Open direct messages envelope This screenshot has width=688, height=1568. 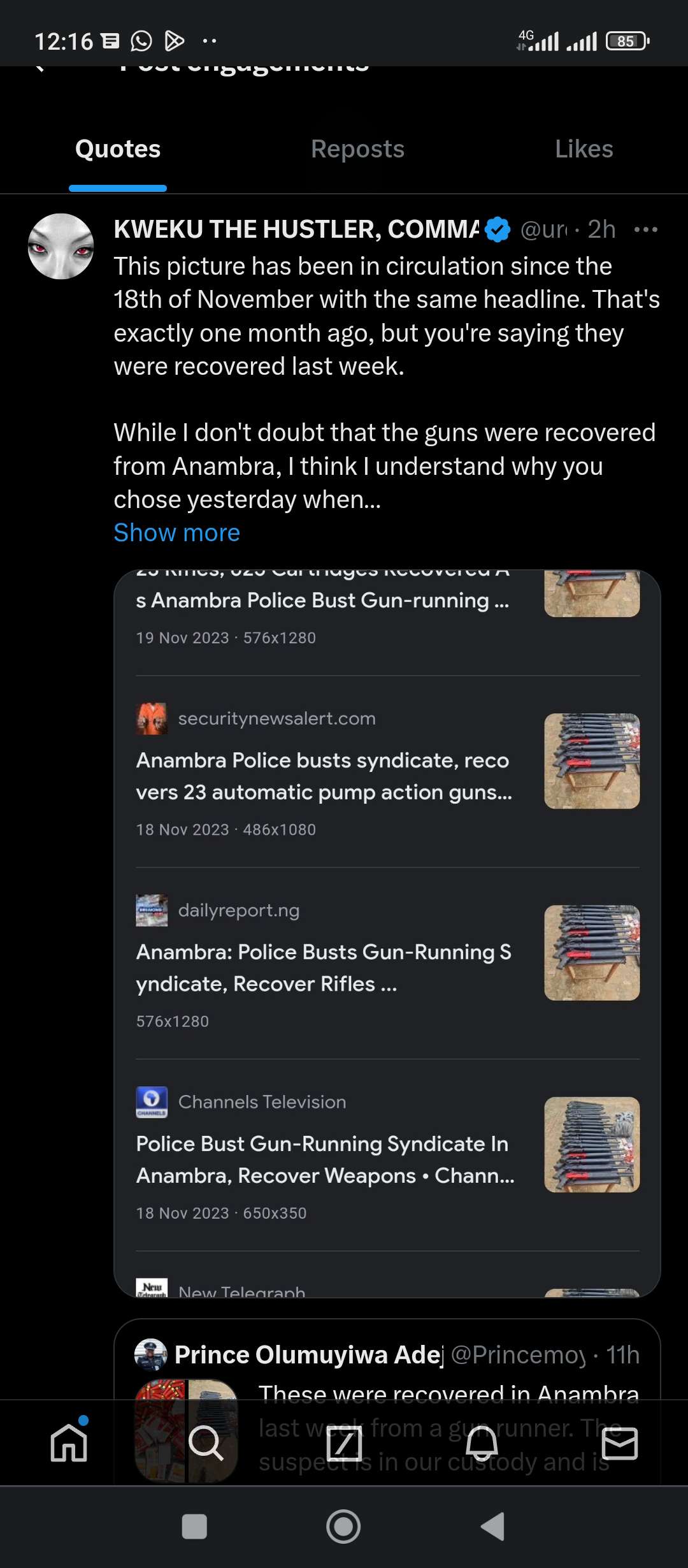pyautogui.click(x=619, y=1443)
